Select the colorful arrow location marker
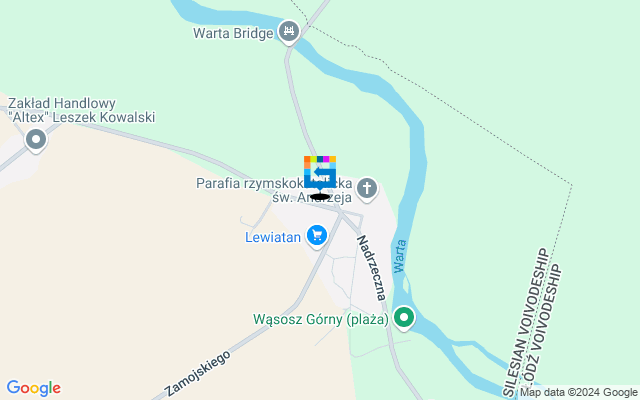This screenshot has width=640, height=400. [x=320, y=174]
